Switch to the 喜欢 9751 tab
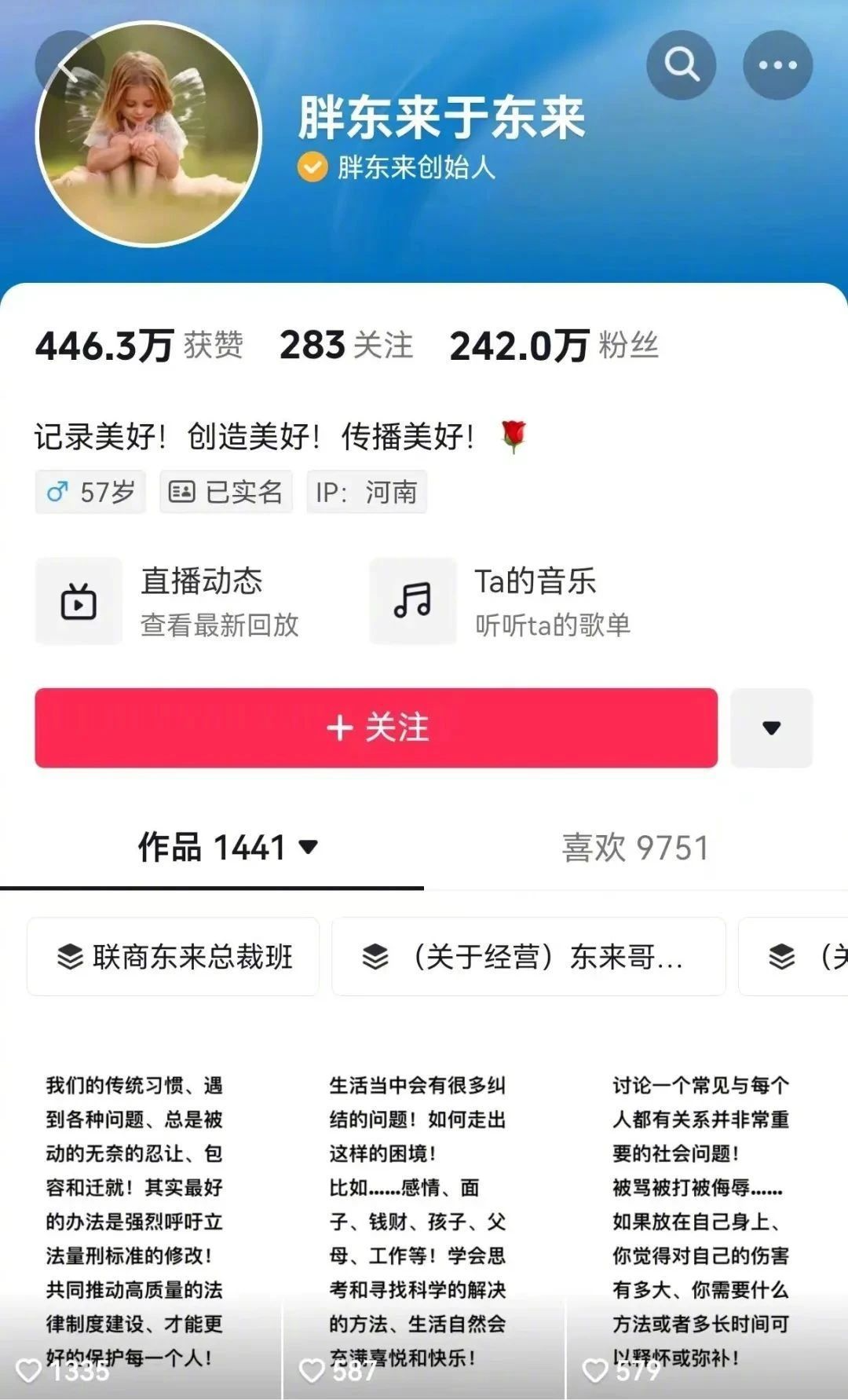Image resolution: width=848 pixels, height=1400 pixels. click(x=635, y=848)
